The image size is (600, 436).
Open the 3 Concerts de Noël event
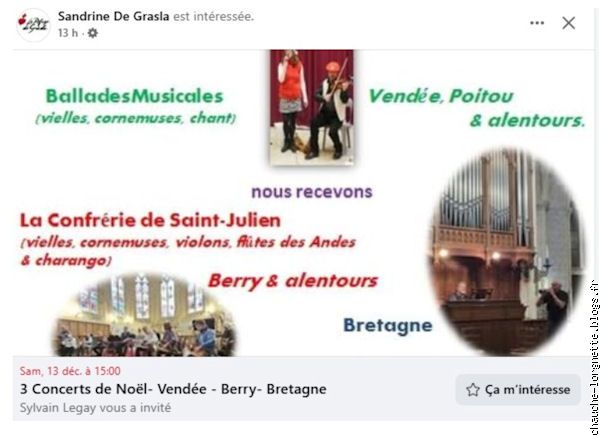(x=173, y=389)
